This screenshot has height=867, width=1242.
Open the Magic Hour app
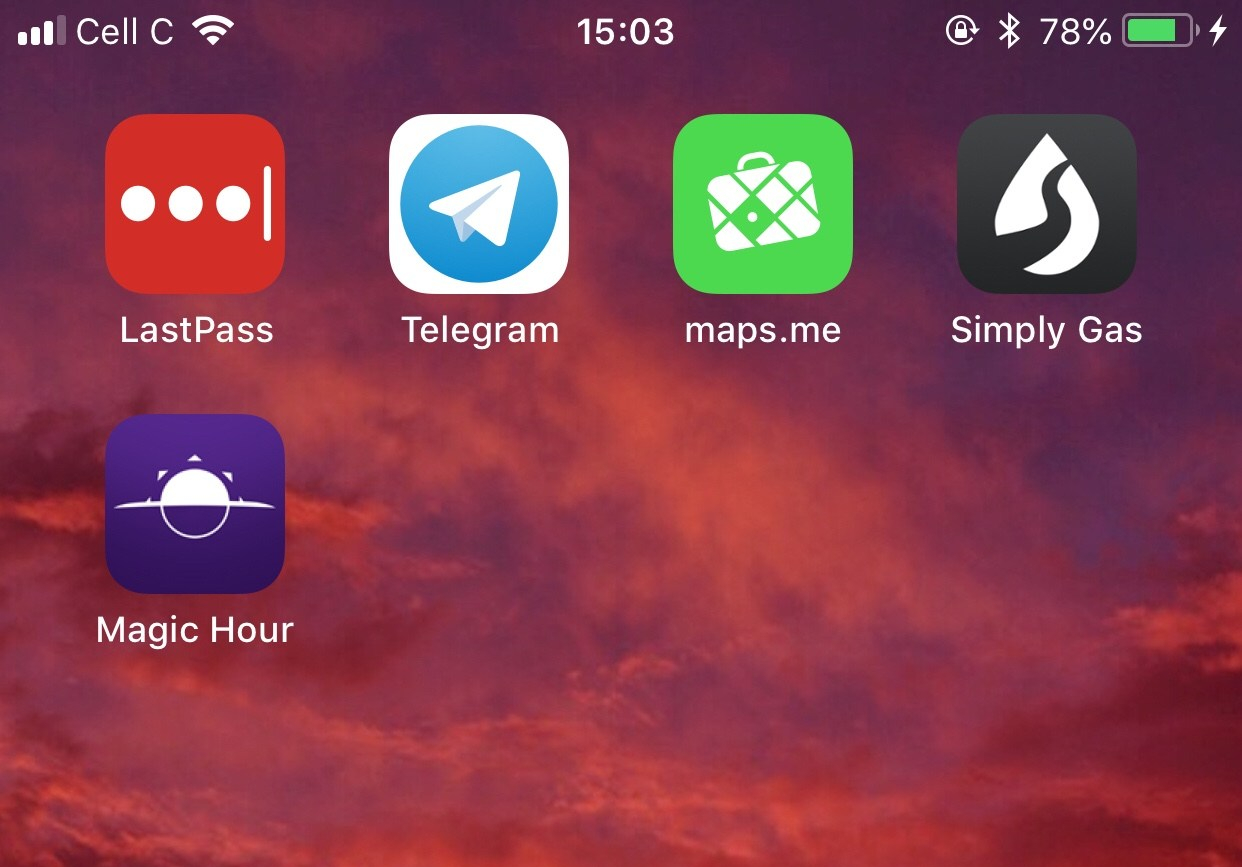pos(195,504)
